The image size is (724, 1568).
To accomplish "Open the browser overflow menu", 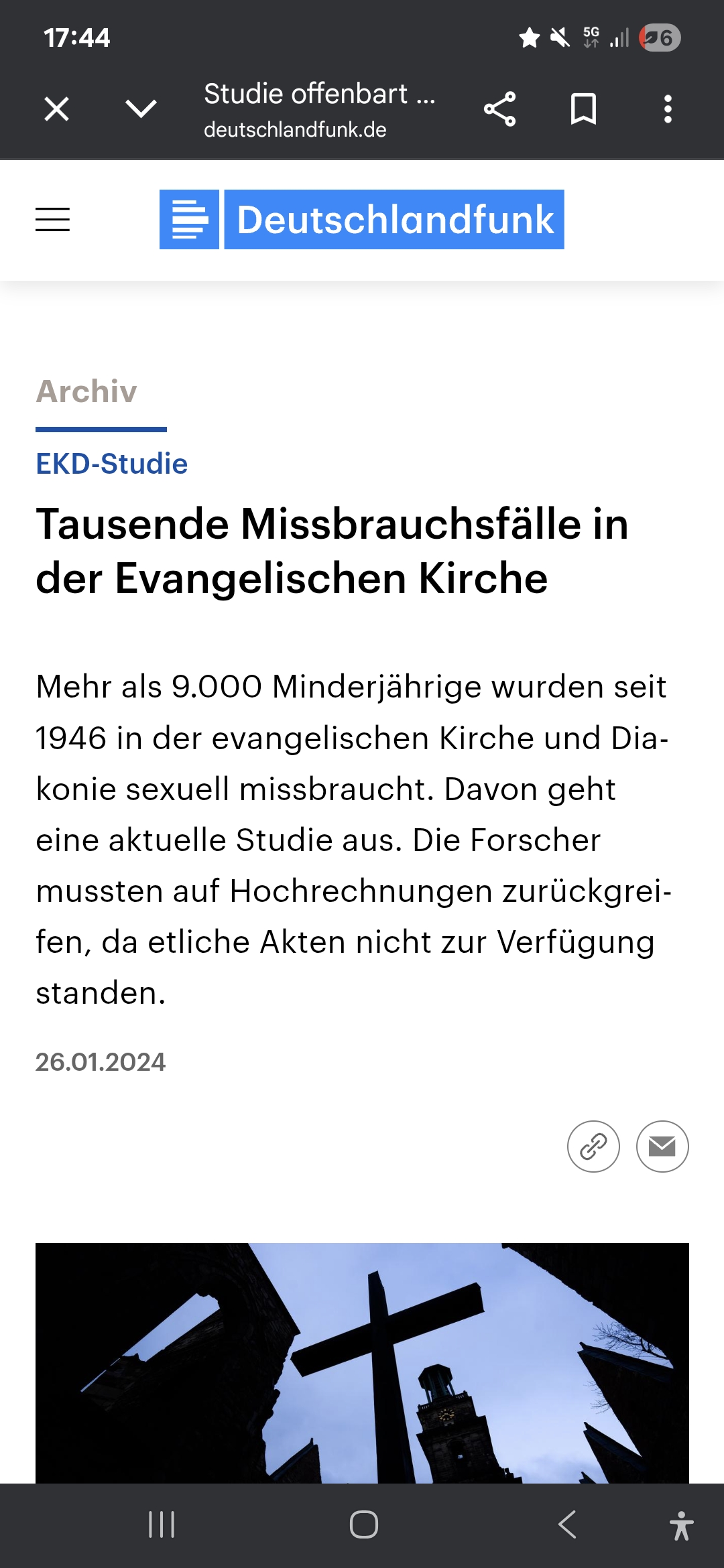I will pyautogui.click(x=668, y=109).
